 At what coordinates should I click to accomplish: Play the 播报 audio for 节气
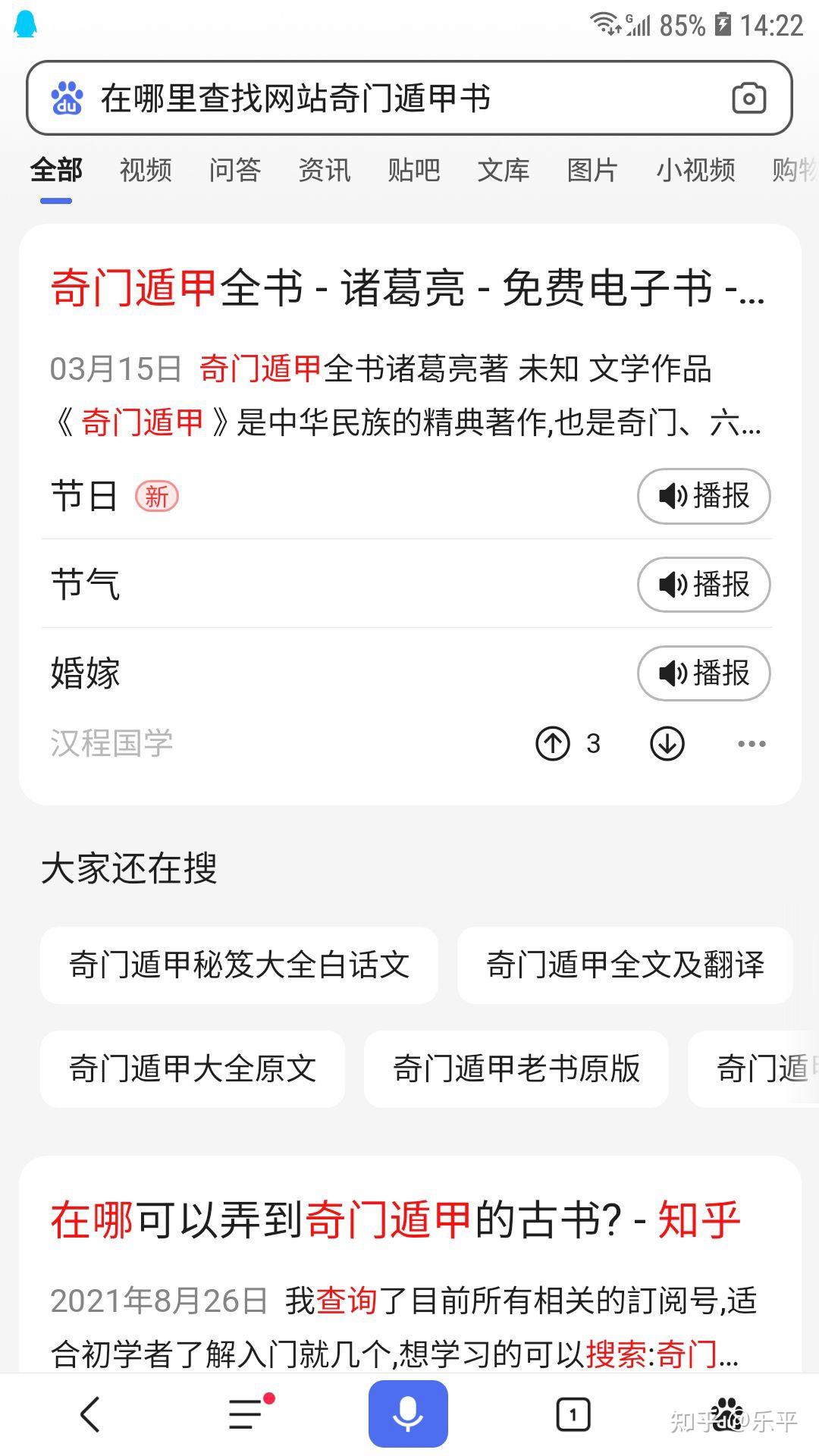(x=704, y=585)
